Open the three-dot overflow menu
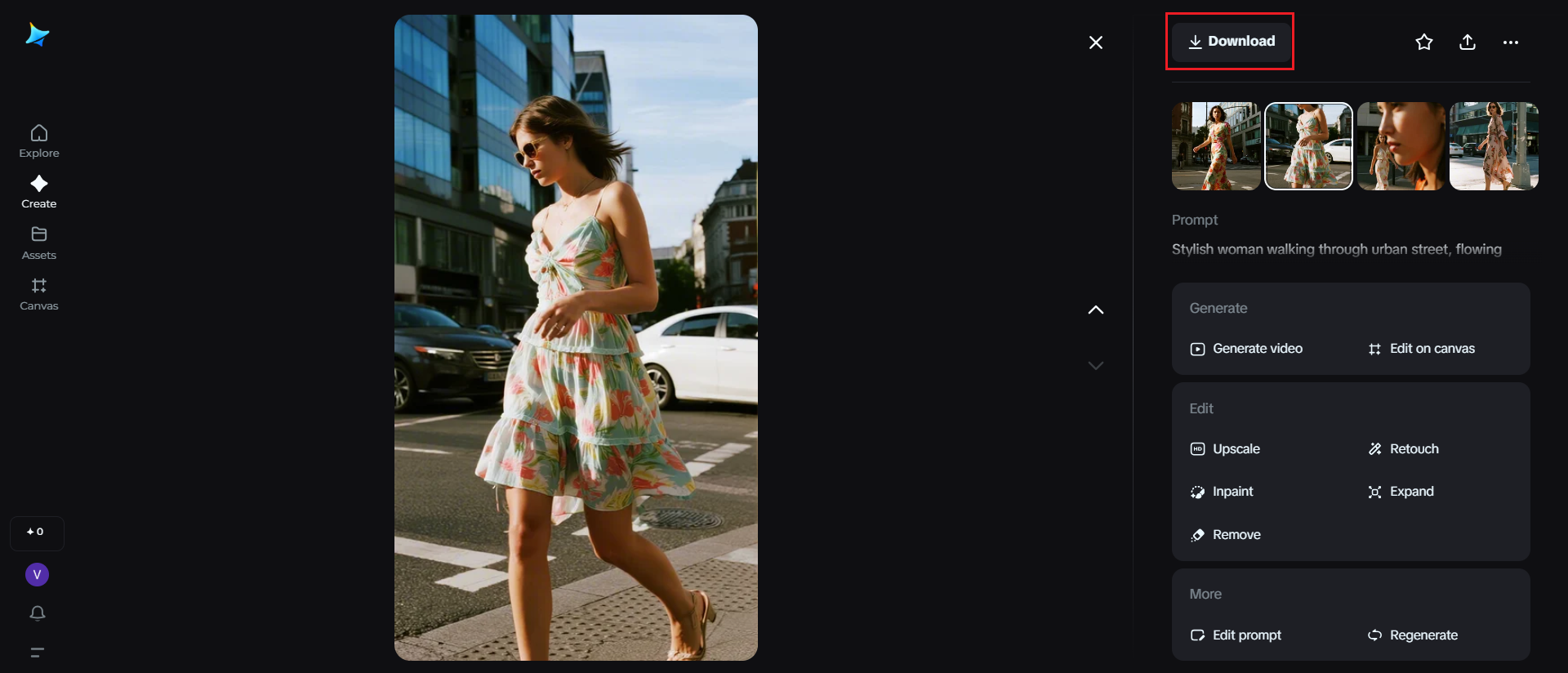1568x673 pixels. [x=1510, y=42]
